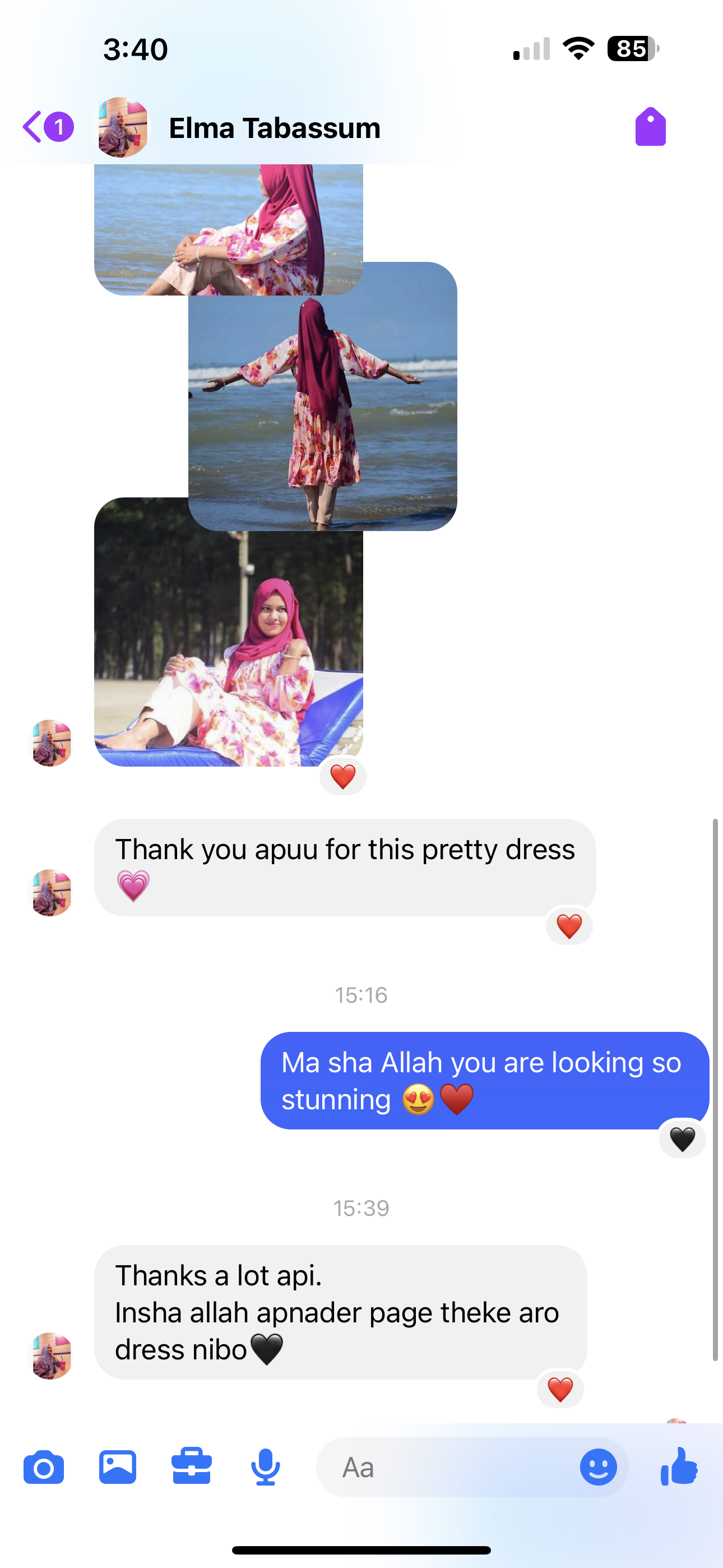
Task: Tap the purple label tag icon
Action: [x=650, y=127]
